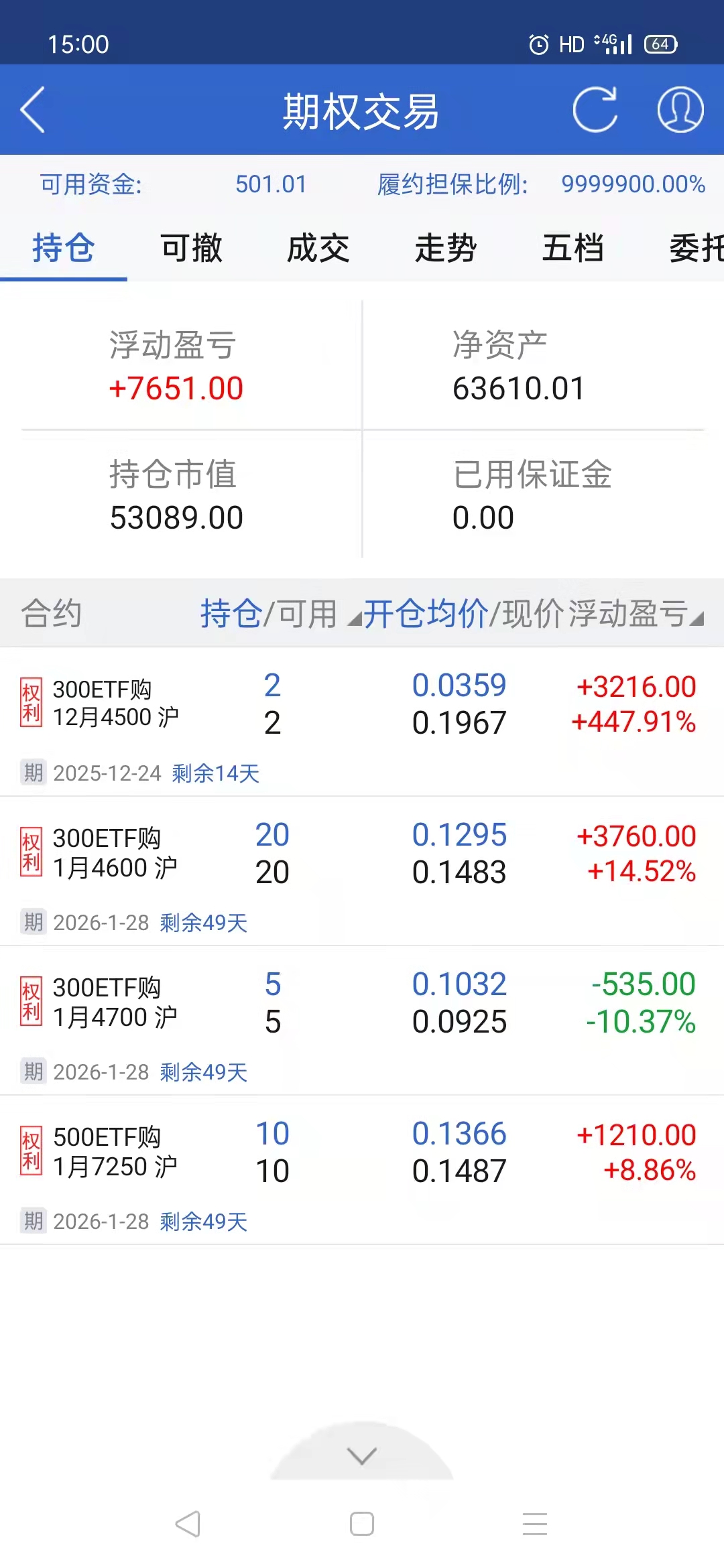
Task: Go back from the 期权交易 screen
Action: click(x=33, y=110)
